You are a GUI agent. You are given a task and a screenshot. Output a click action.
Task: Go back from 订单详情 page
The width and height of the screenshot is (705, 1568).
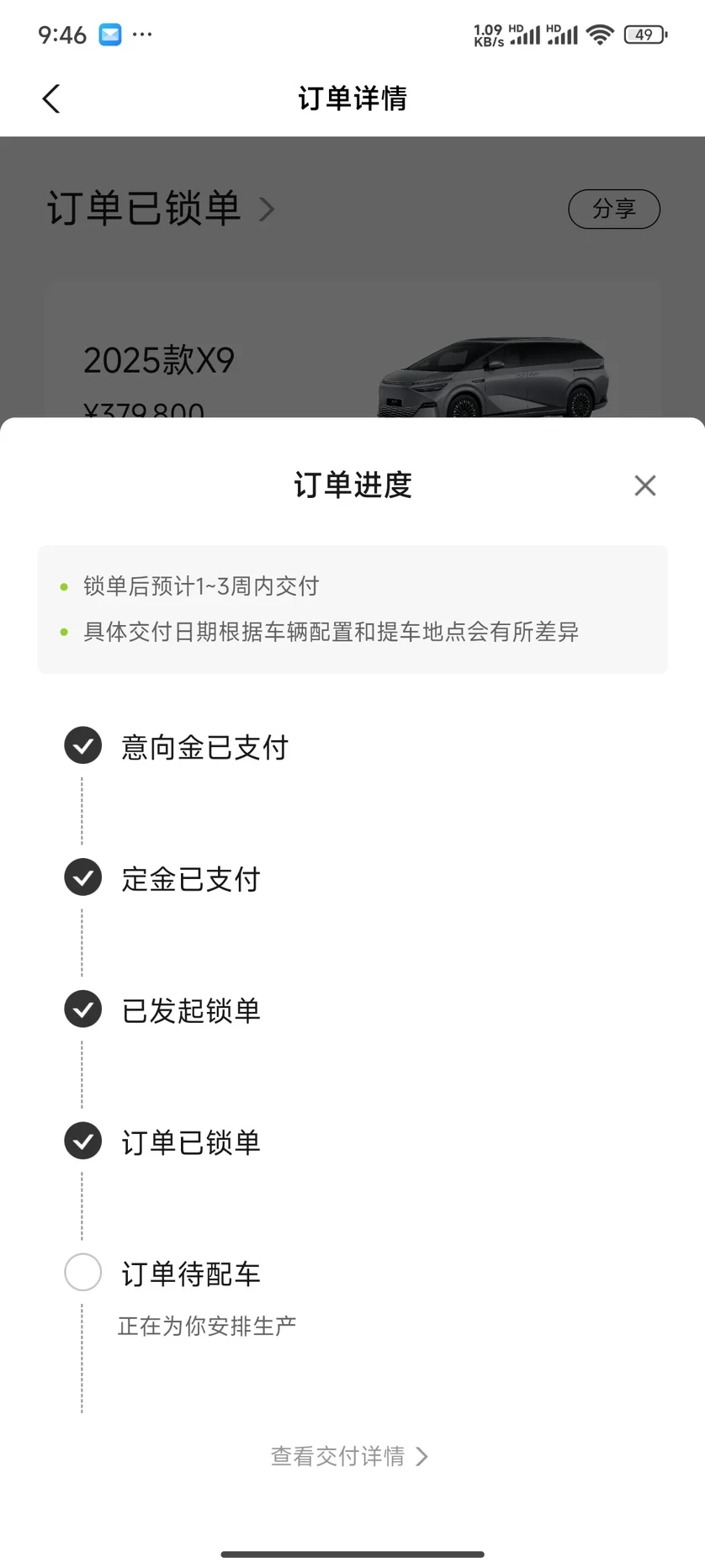pyautogui.click(x=51, y=98)
